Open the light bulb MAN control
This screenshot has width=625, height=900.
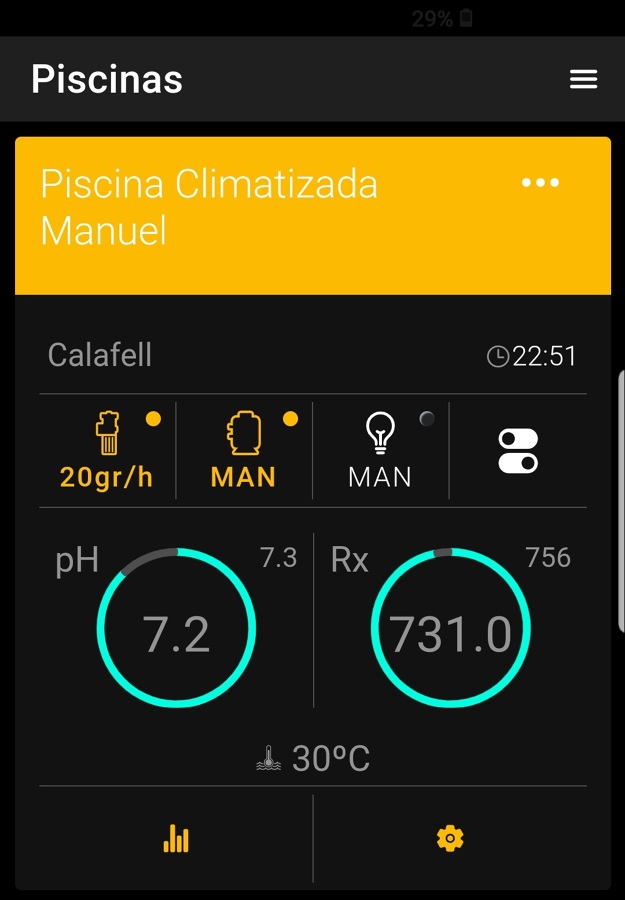380,450
